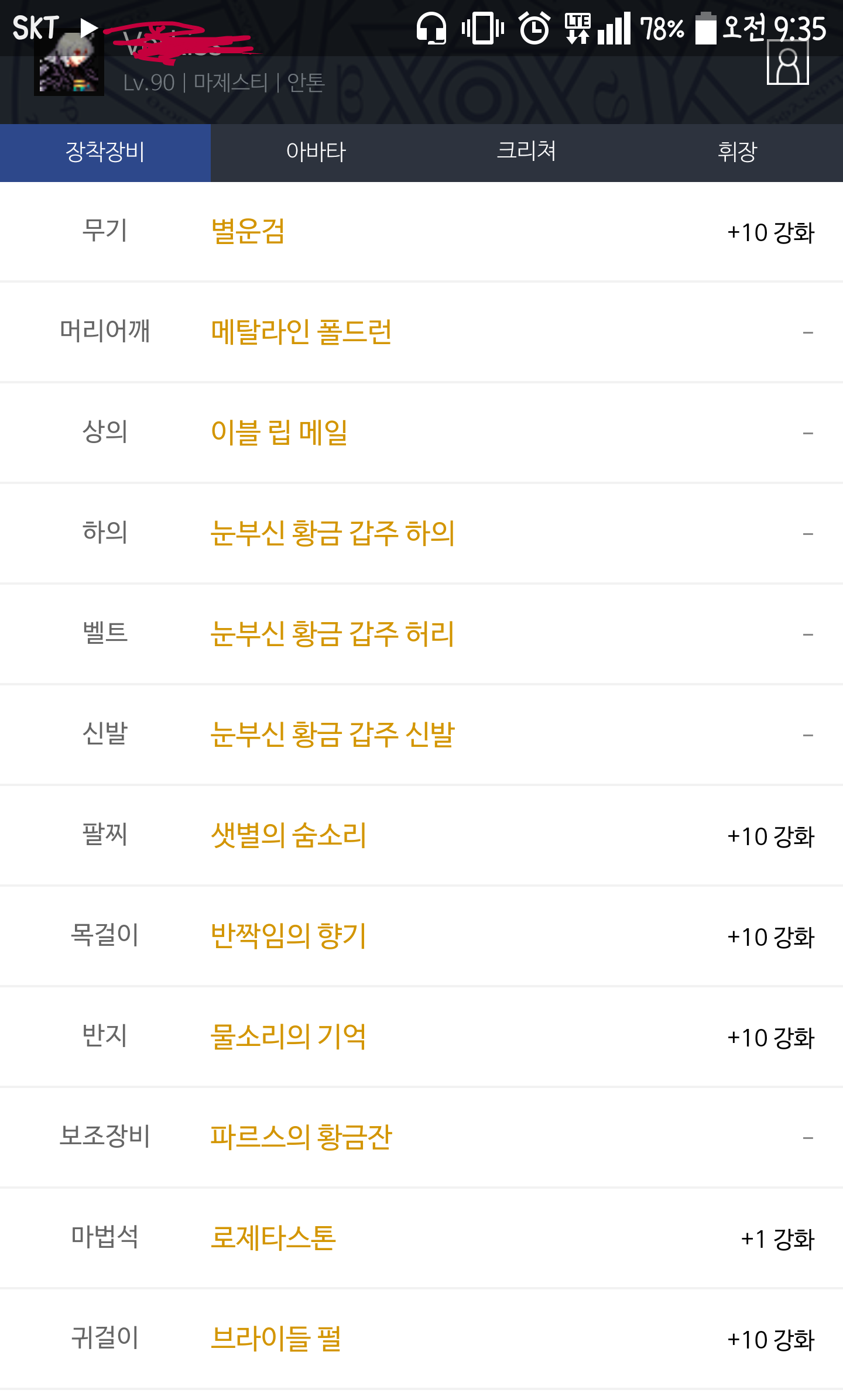The width and height of the screenshot is (843, 1400).
Task: Open 물소리의 기억 ring item
Action: pyautogui.click(x=289, y=1037)
